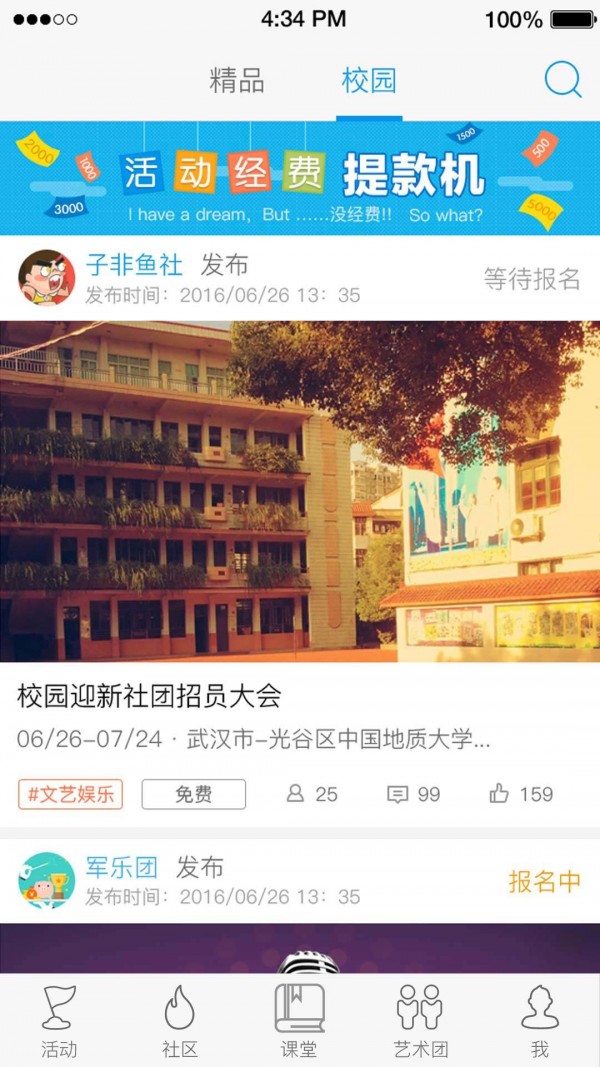600x1067 pixels.
Task: View comments on 校园迎新社团招员大会
Action: (x=413, y=795)
